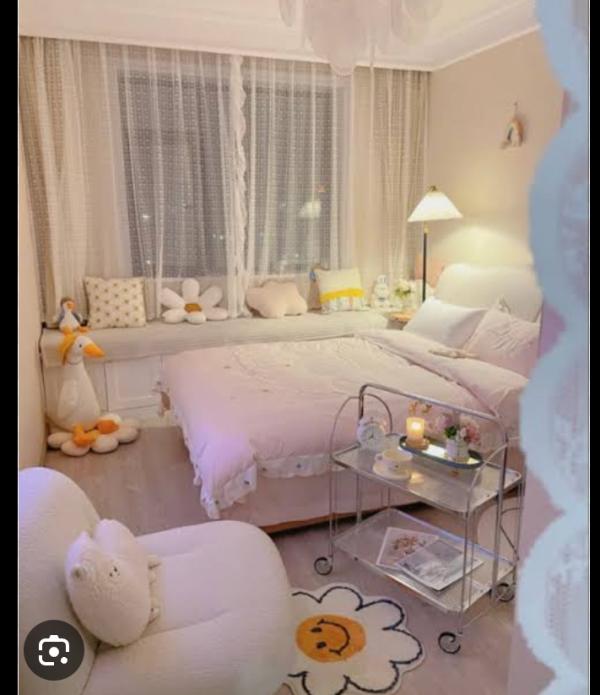Open the visual search lens icon
The width and height of the screenshot is (600, 695).
click(x=53, y=651)
